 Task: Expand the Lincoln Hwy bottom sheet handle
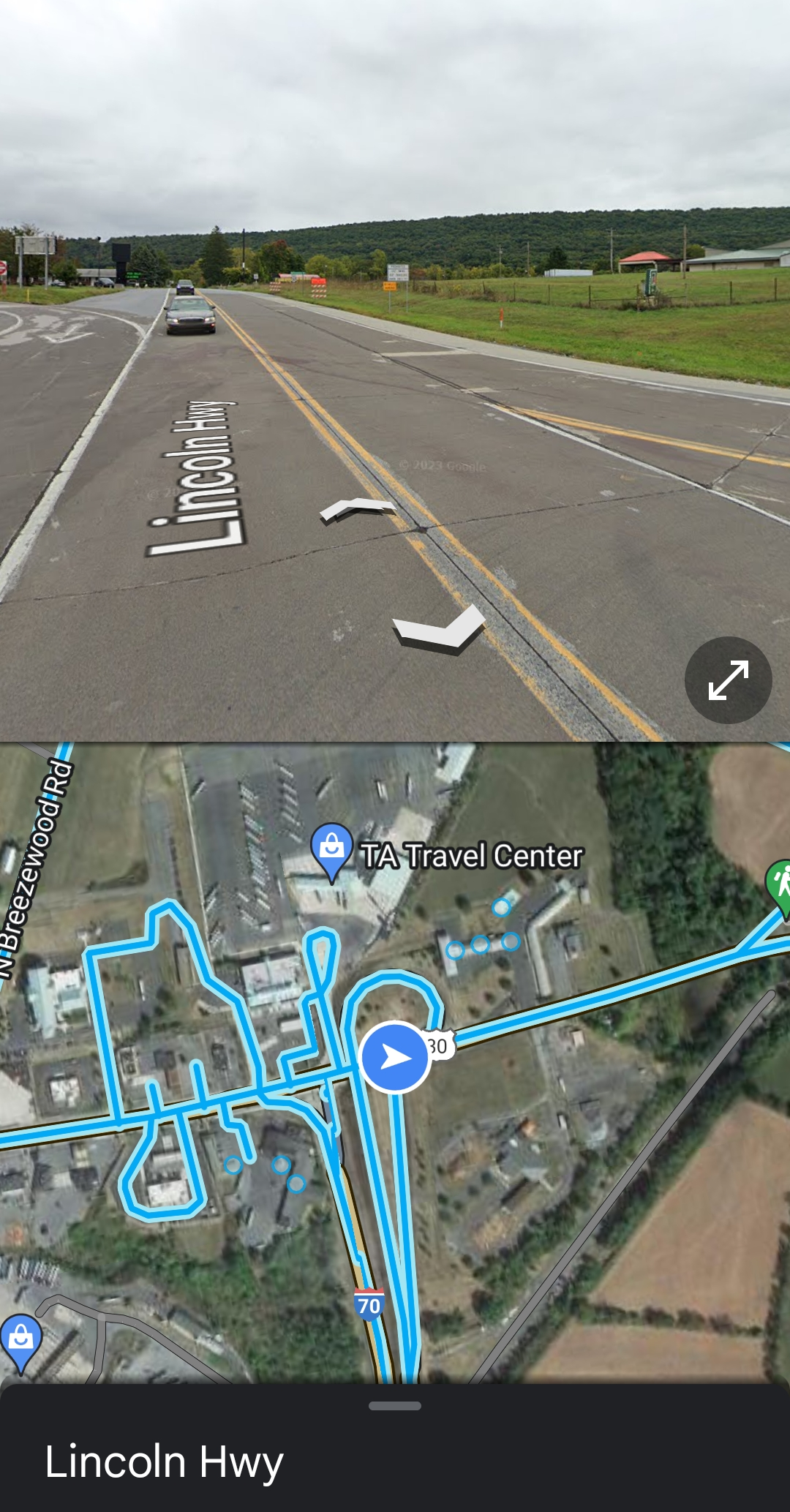coord(395,1406)
